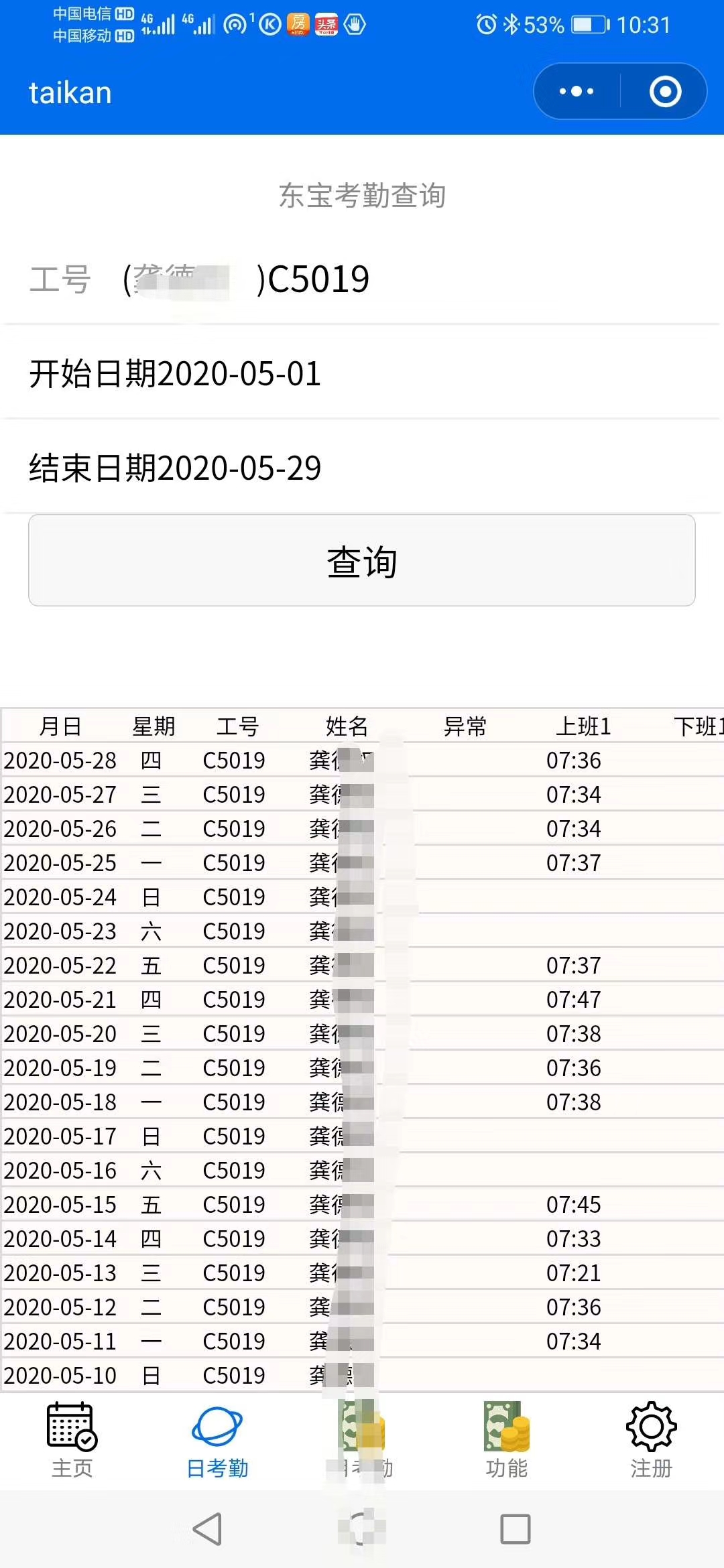Open recent apps with square button

point(516,1529)
